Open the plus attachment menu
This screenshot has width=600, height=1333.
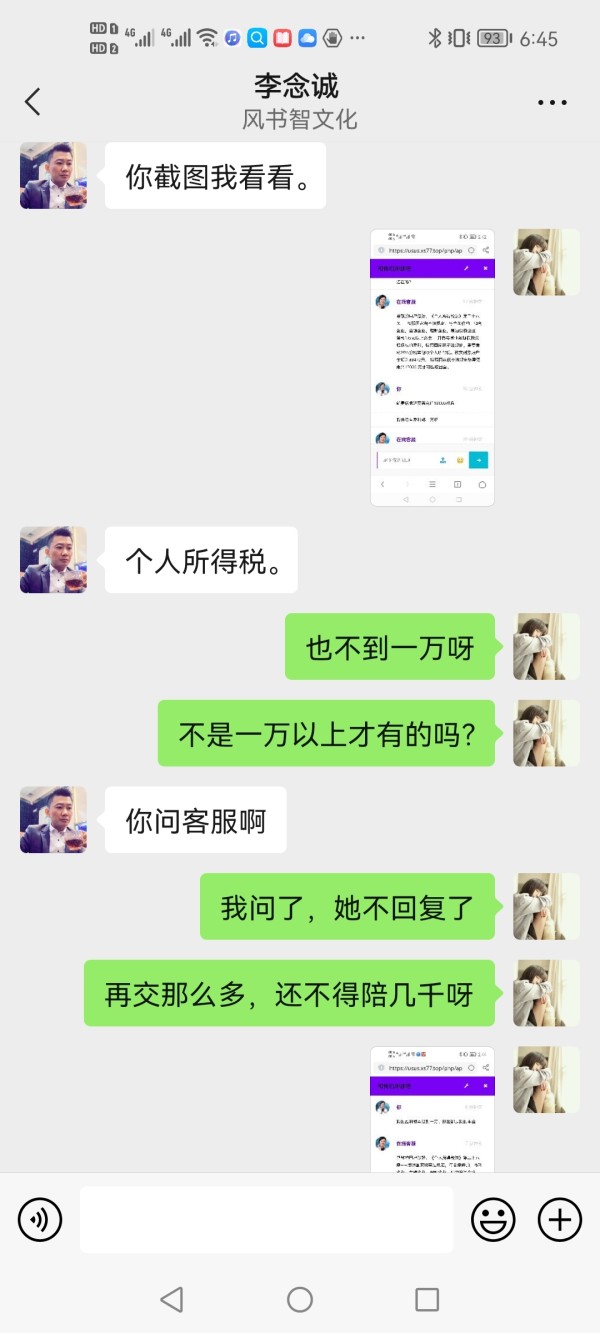[x=560, y=1220]
